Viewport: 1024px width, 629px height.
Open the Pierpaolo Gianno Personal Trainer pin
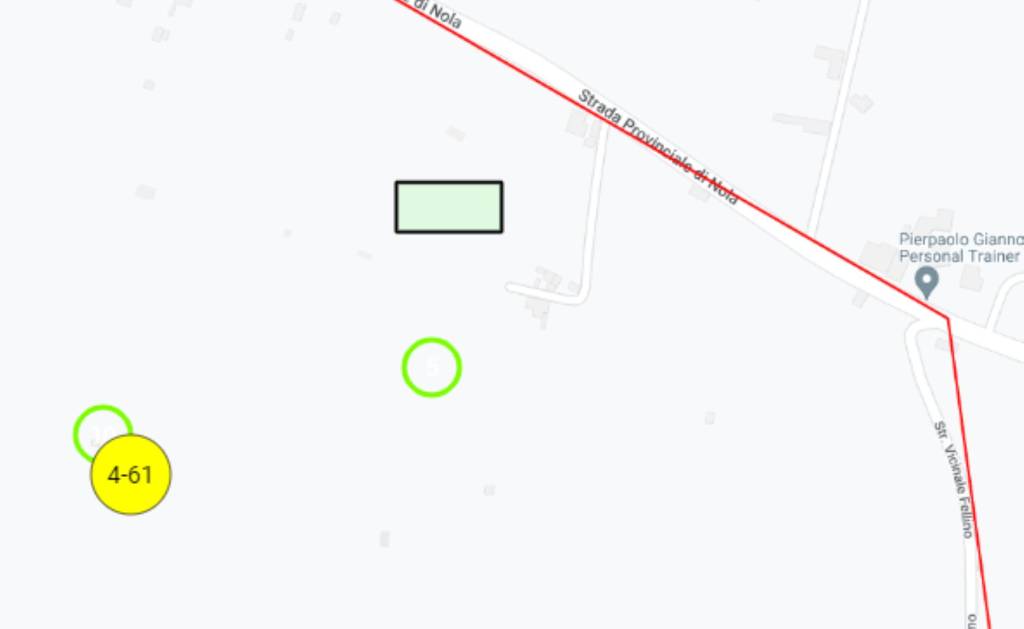tap(927, 282)
